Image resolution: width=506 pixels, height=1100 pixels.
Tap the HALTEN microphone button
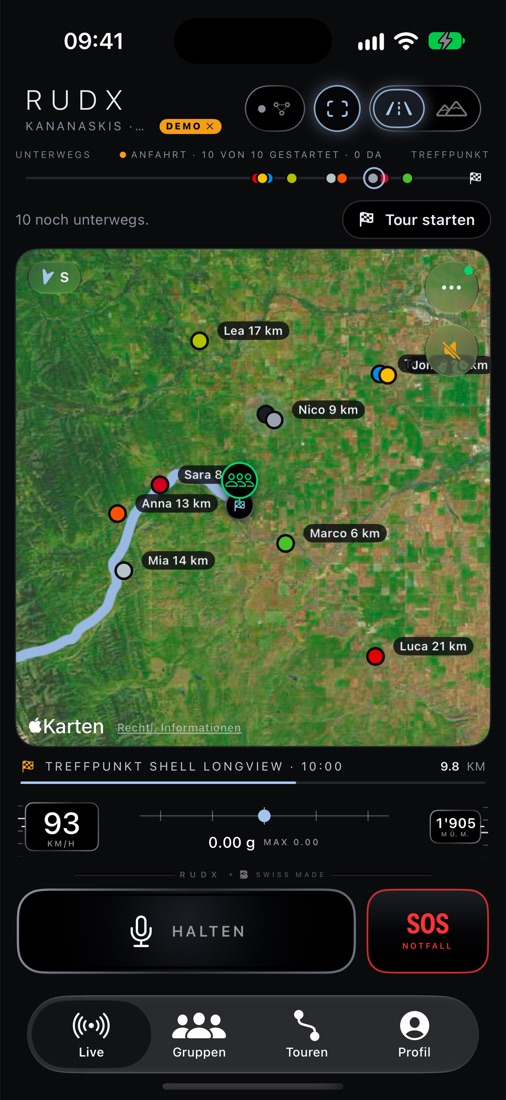click(187, 931)
